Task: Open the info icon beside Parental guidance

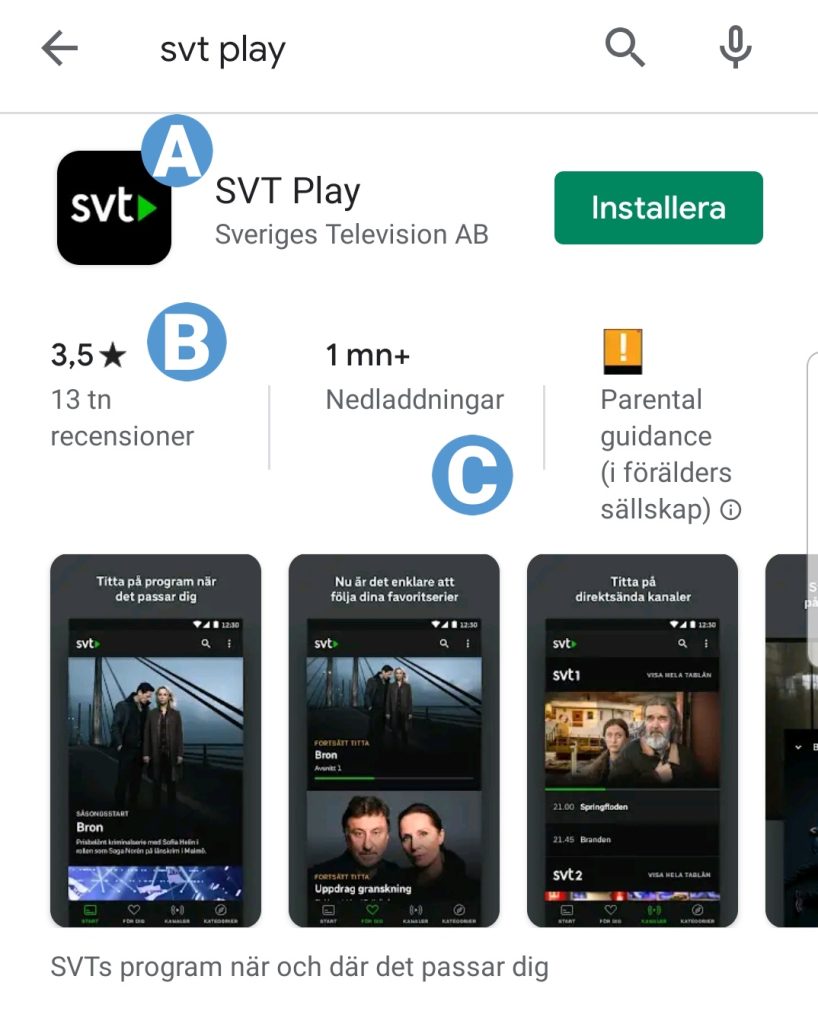Action: 730,510
